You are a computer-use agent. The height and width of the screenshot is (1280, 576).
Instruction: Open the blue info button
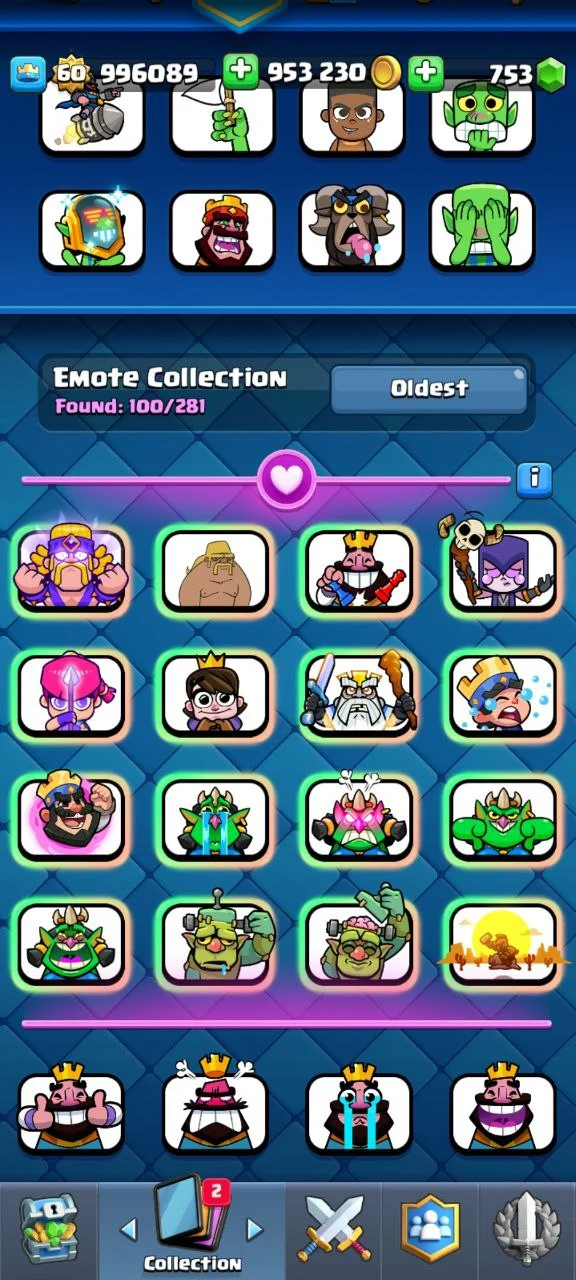point(534,478)
